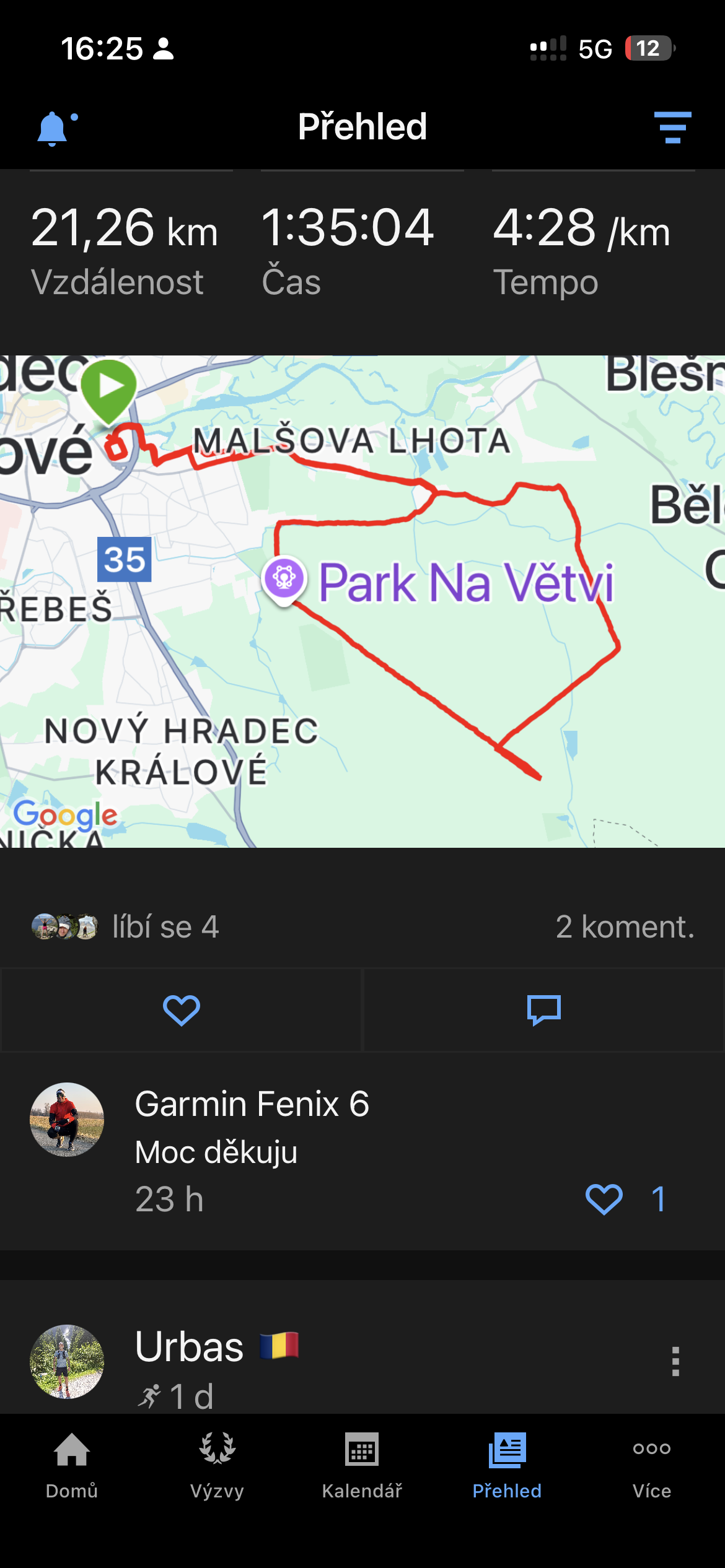Go to the Domů tab
725x1568 pixels.
72,1462
